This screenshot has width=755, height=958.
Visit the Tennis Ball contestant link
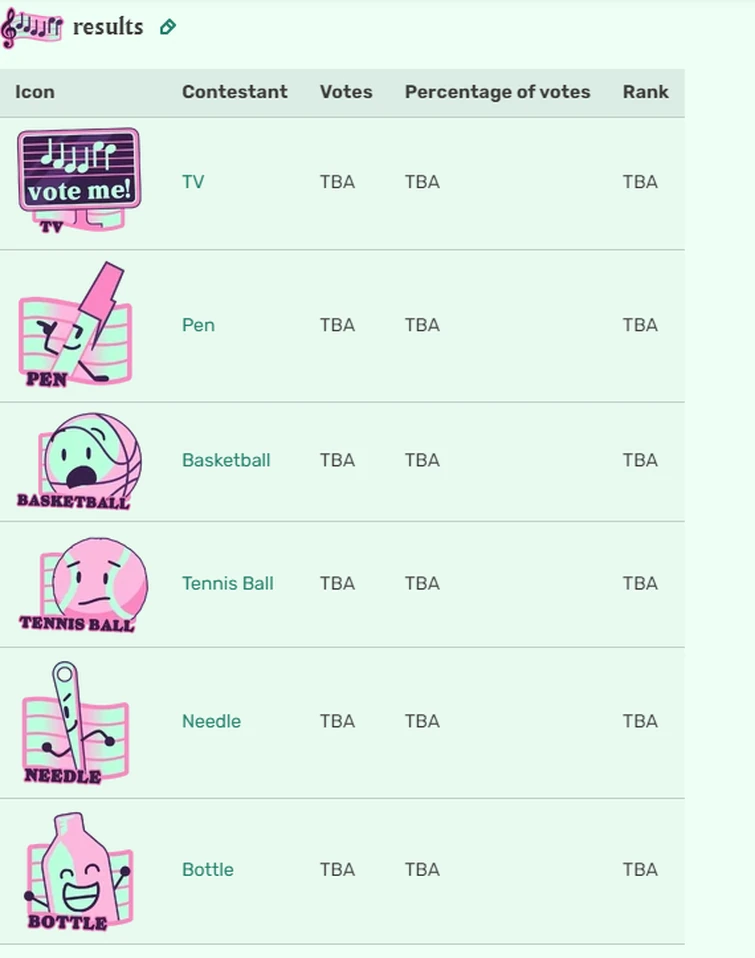point(227,582)
